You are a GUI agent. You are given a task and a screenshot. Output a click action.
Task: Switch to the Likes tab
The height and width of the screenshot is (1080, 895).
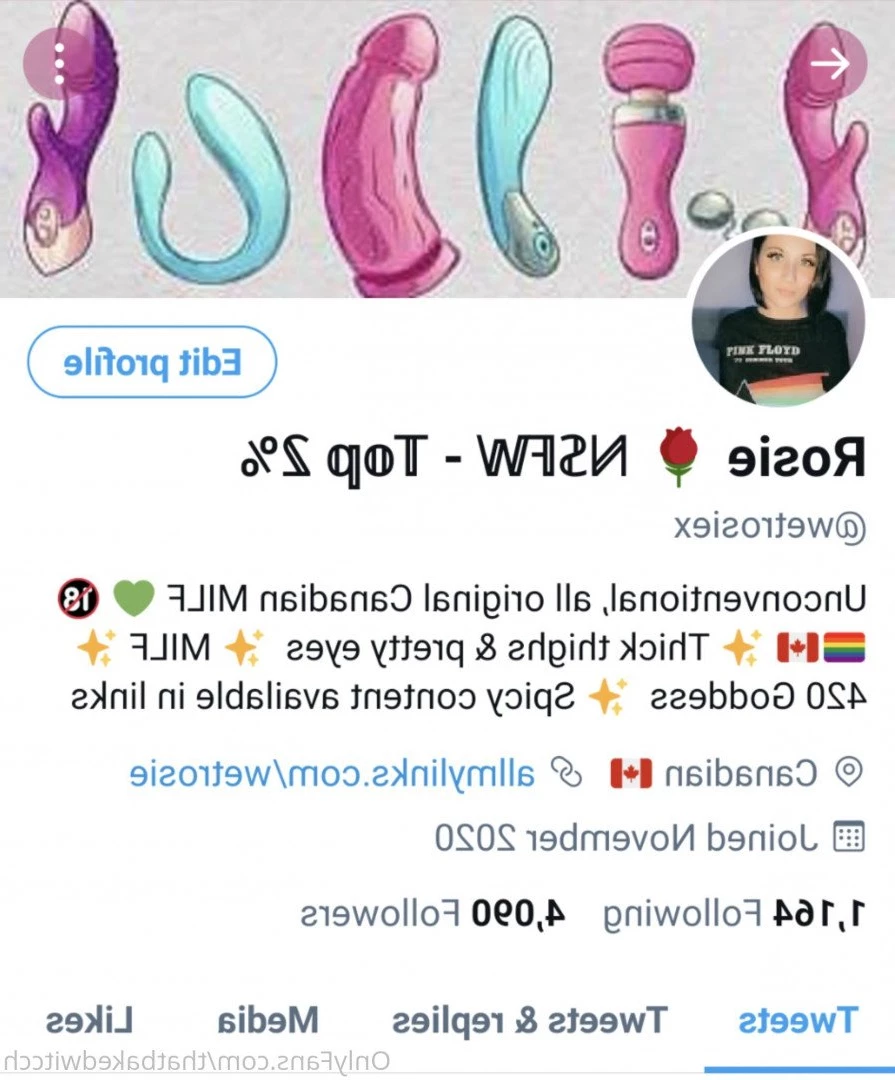pos(89,1021)
